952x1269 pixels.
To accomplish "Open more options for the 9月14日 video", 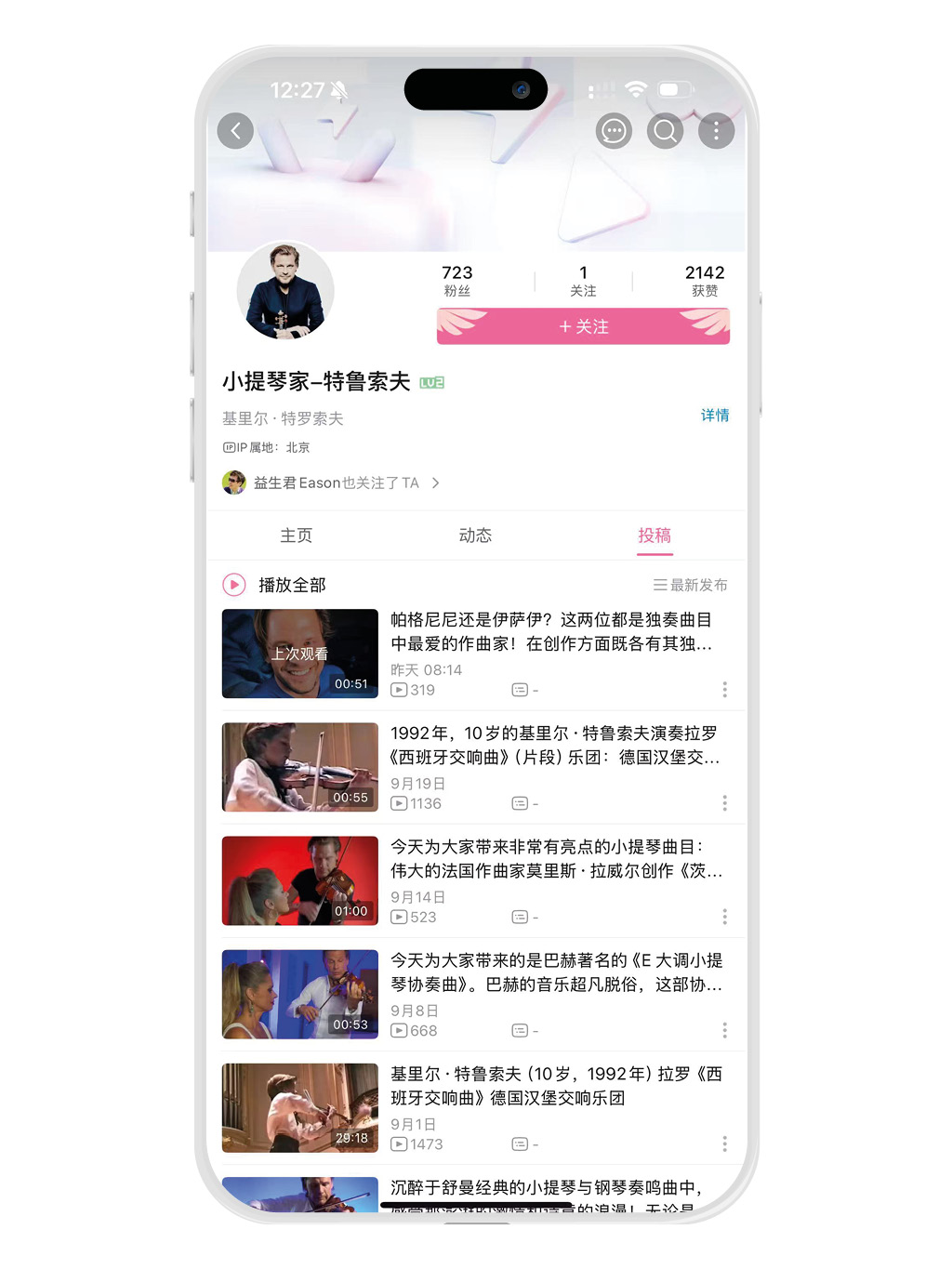I will tap(724, 917).
